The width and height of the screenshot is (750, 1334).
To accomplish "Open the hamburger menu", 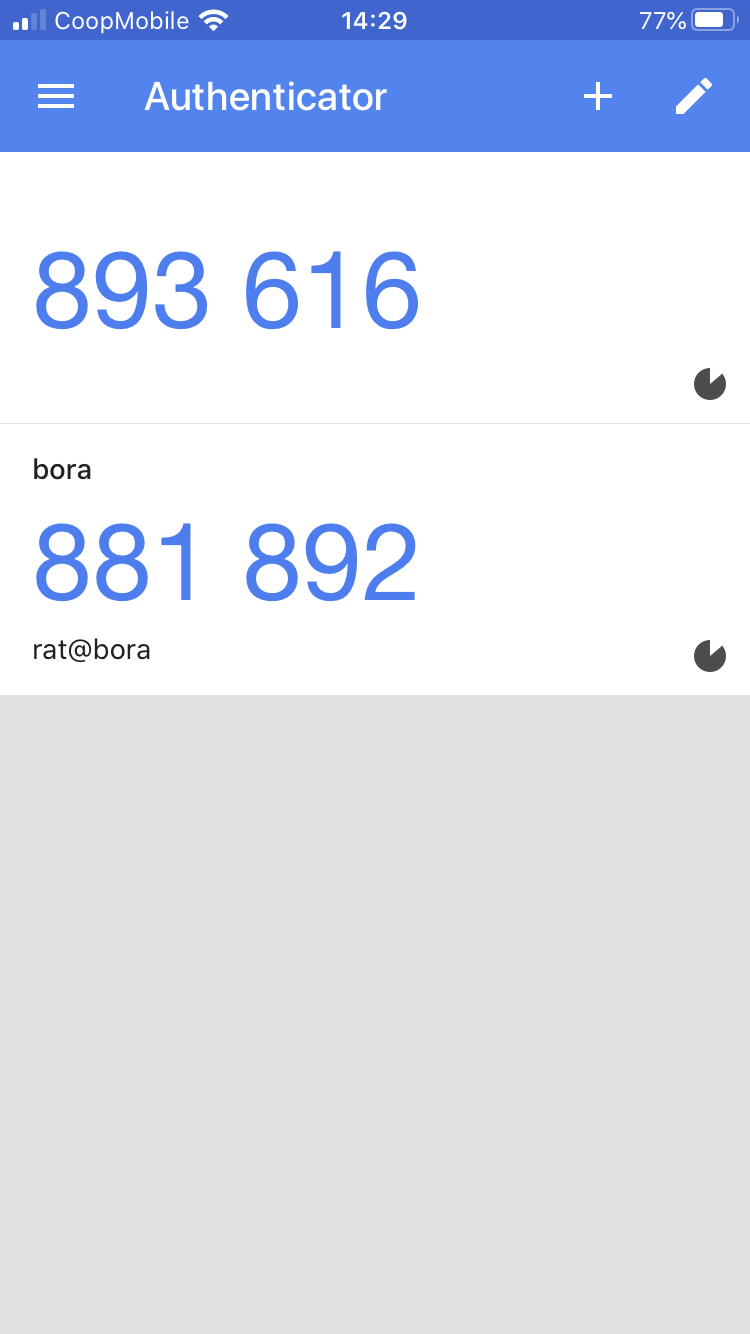I will pos(56,96).
